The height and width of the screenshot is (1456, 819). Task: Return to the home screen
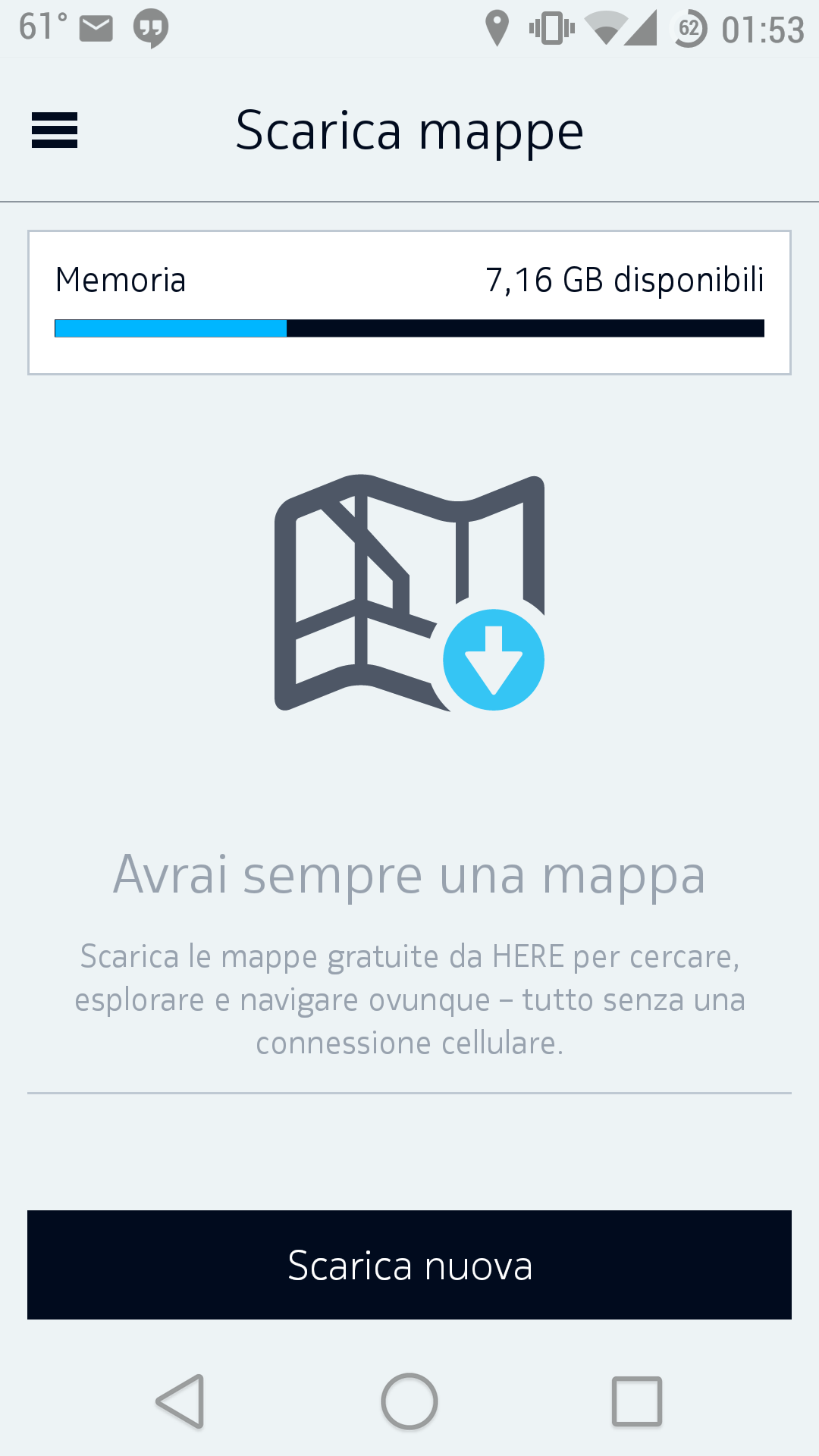(409, 1401)
